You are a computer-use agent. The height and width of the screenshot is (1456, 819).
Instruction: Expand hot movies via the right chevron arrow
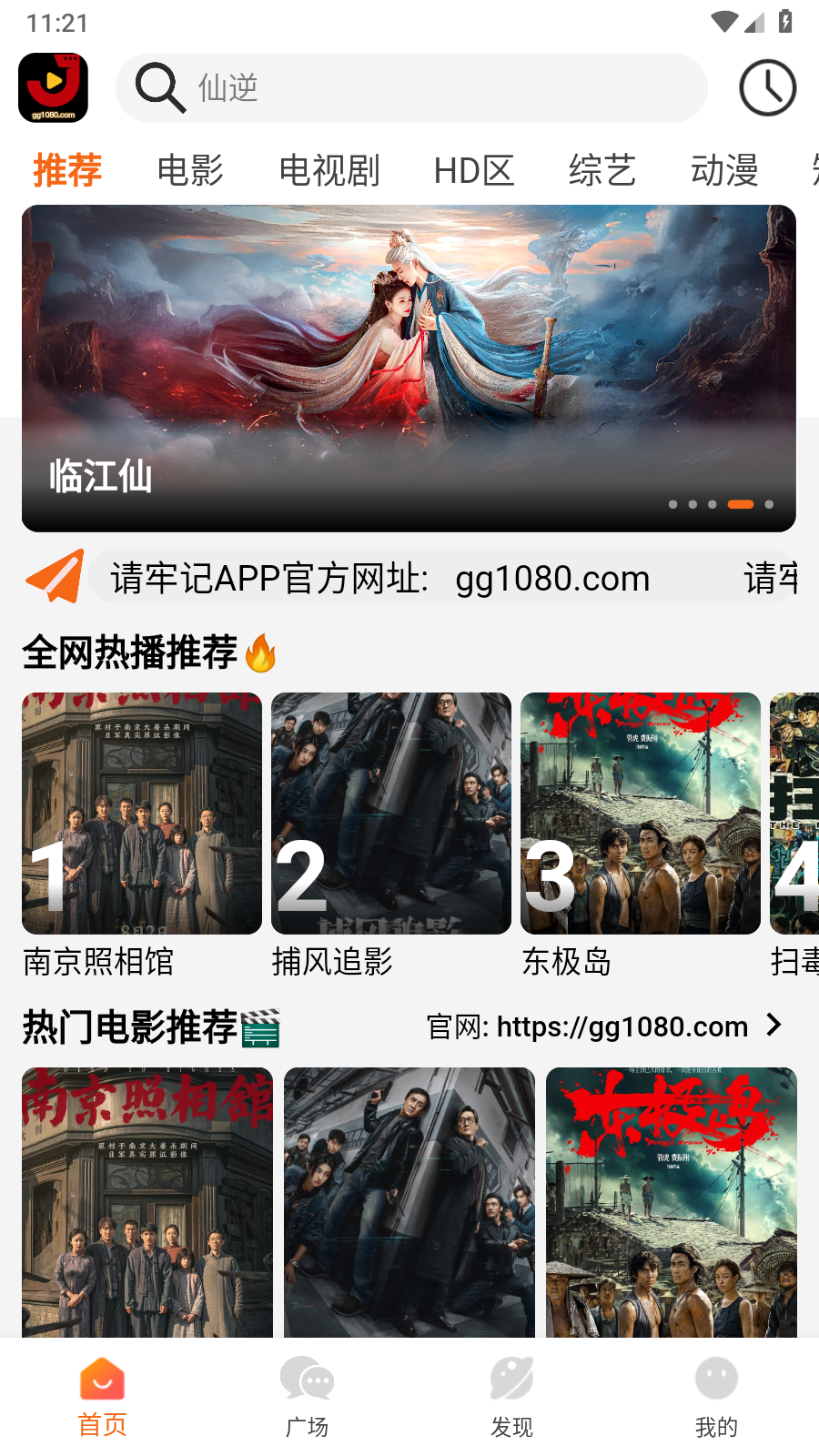point(774,1026)
